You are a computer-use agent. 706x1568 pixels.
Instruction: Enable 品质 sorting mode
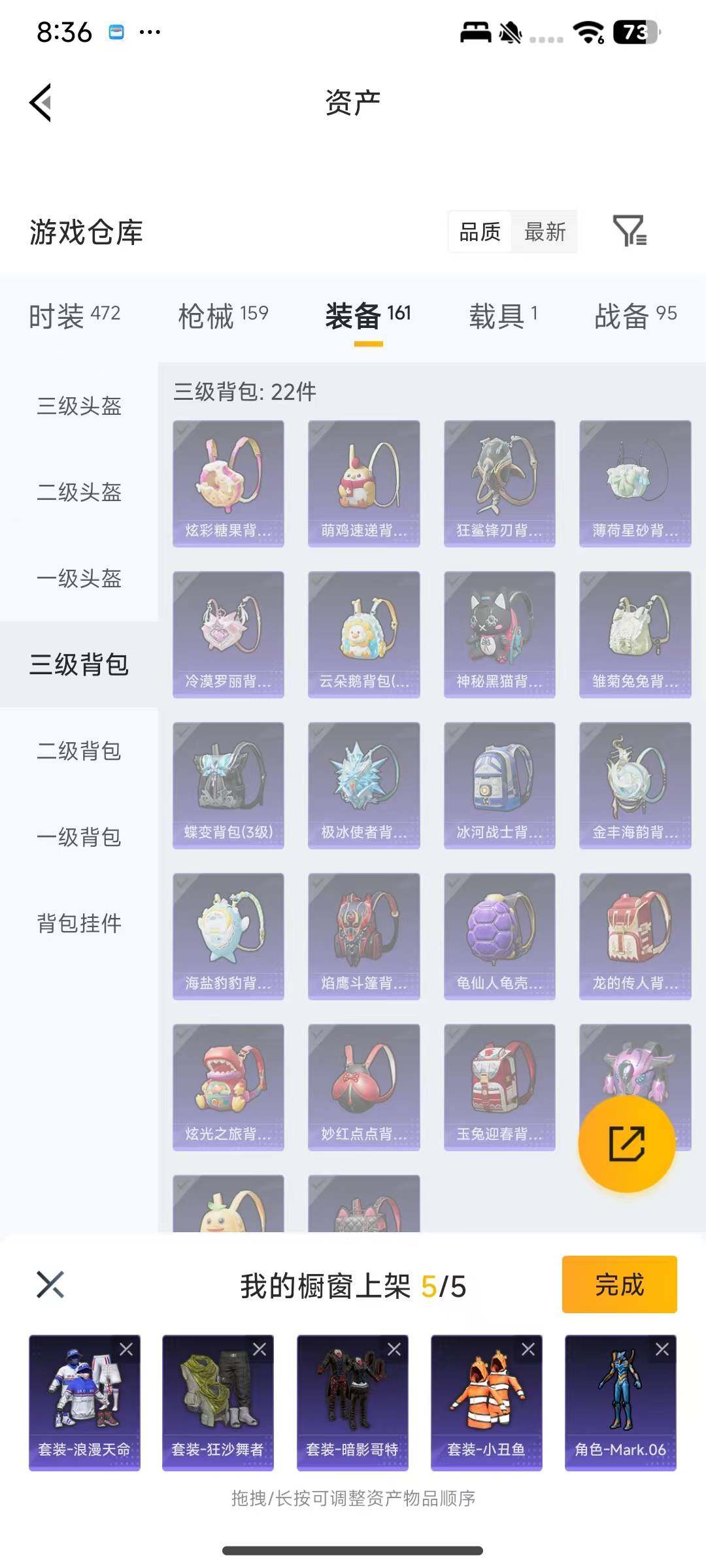click(x=479, y=232)
